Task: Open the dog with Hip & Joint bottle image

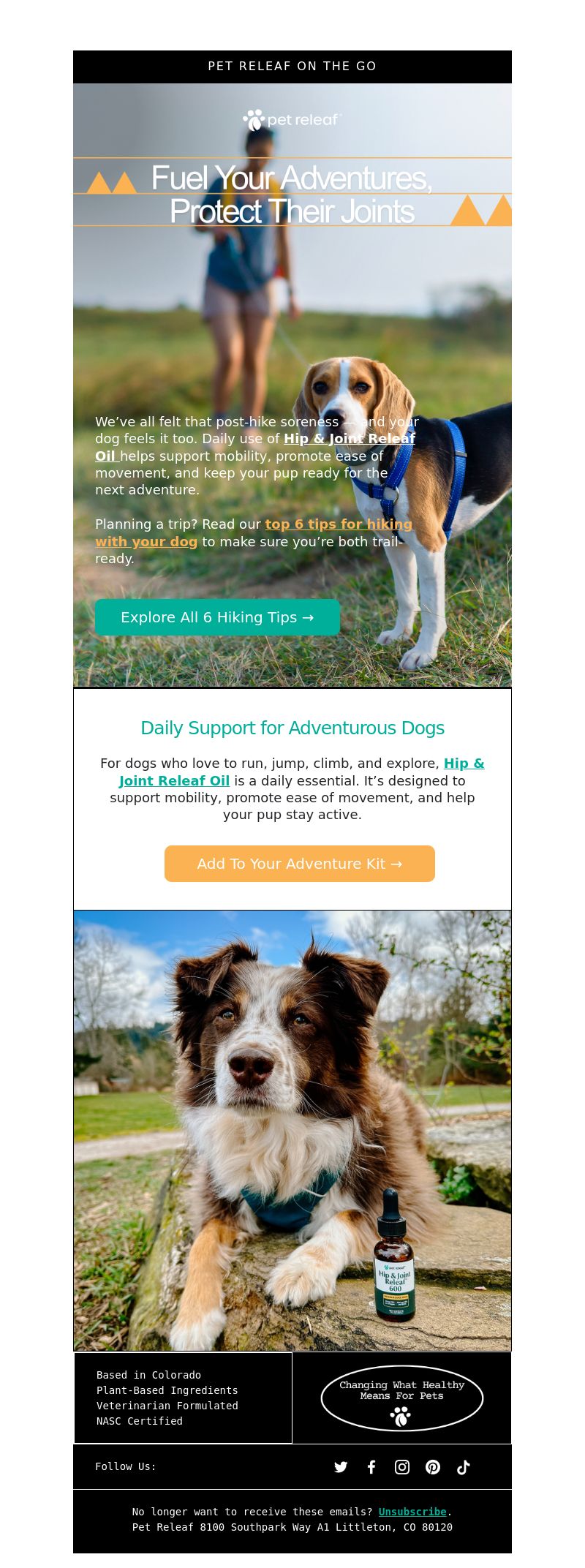Action: tap(292, 1130)
